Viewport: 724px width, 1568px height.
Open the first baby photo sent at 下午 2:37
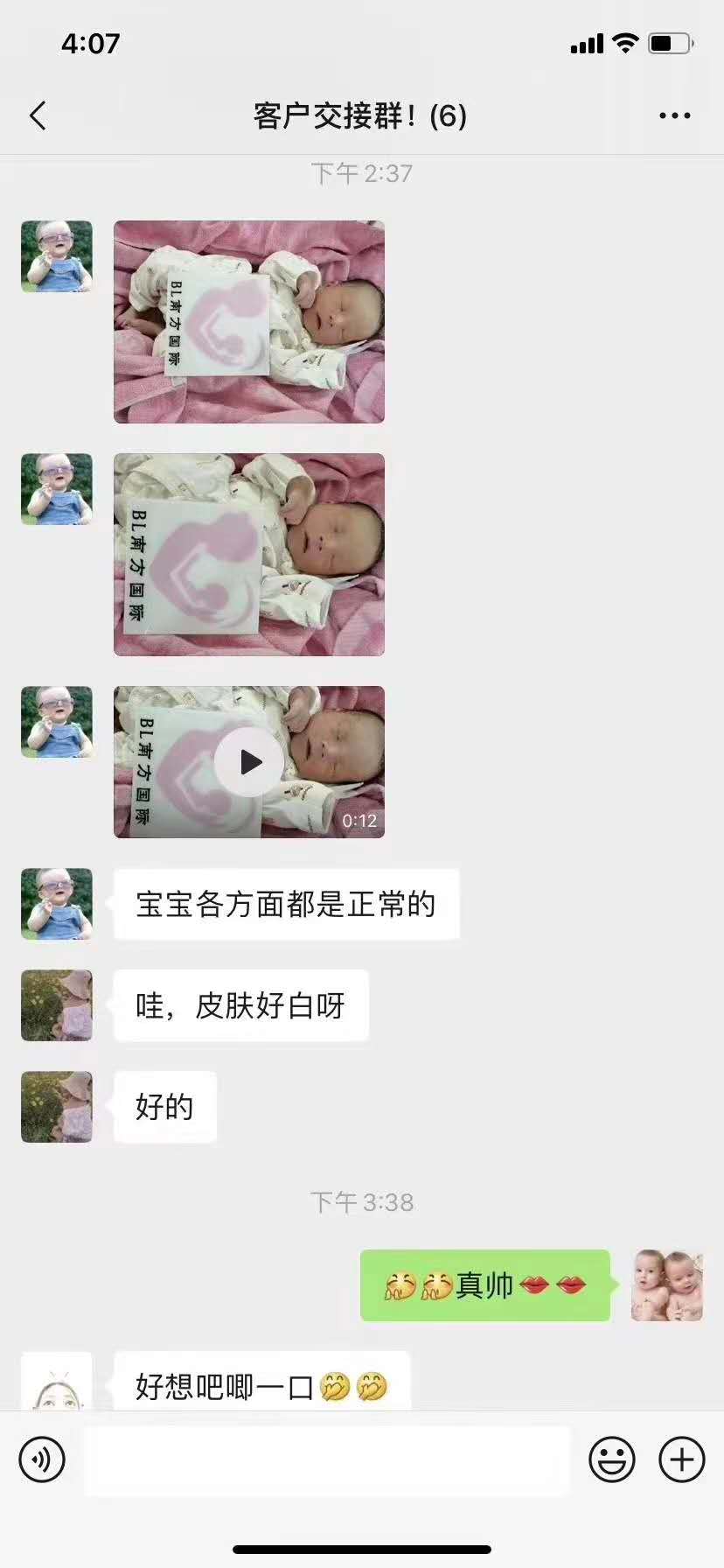249,322
